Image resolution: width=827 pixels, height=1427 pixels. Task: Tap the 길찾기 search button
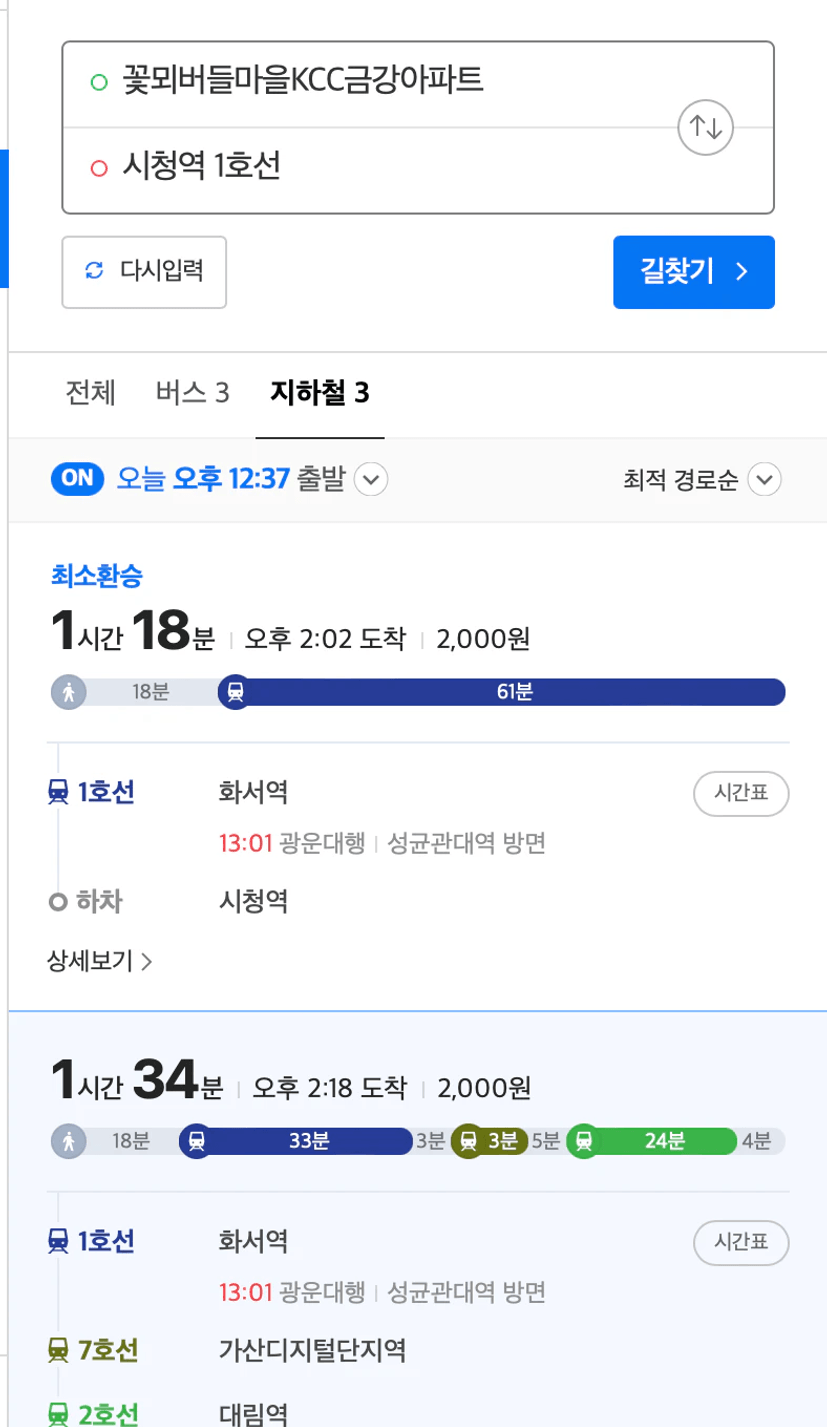point(694,272)
